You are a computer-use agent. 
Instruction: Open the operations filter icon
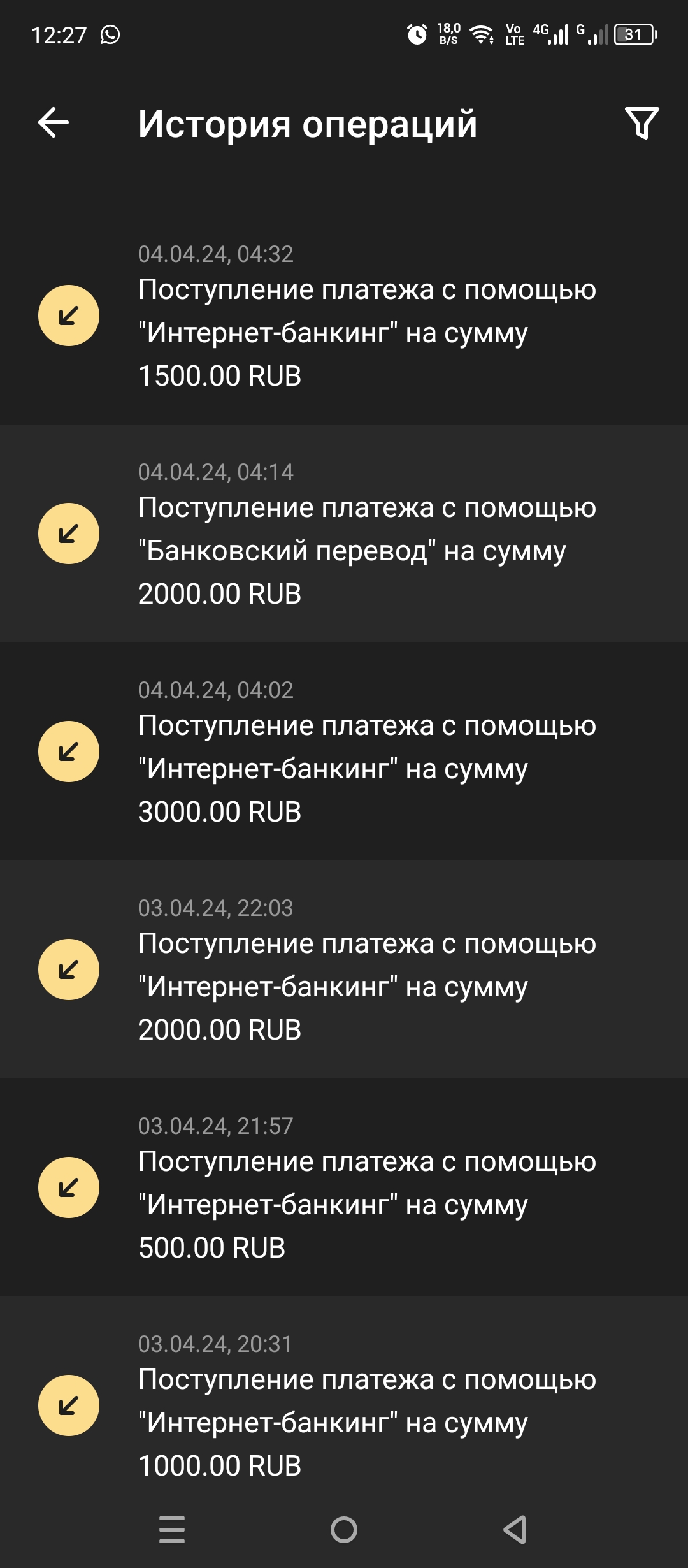[641, 122]
